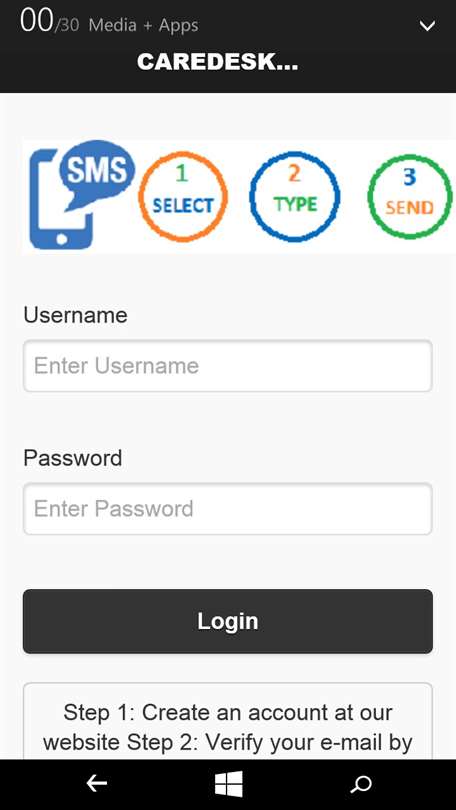The width and height of the screenshot is (456, 810).
Task: Log in with the Login button
Action: pos(228,621)
